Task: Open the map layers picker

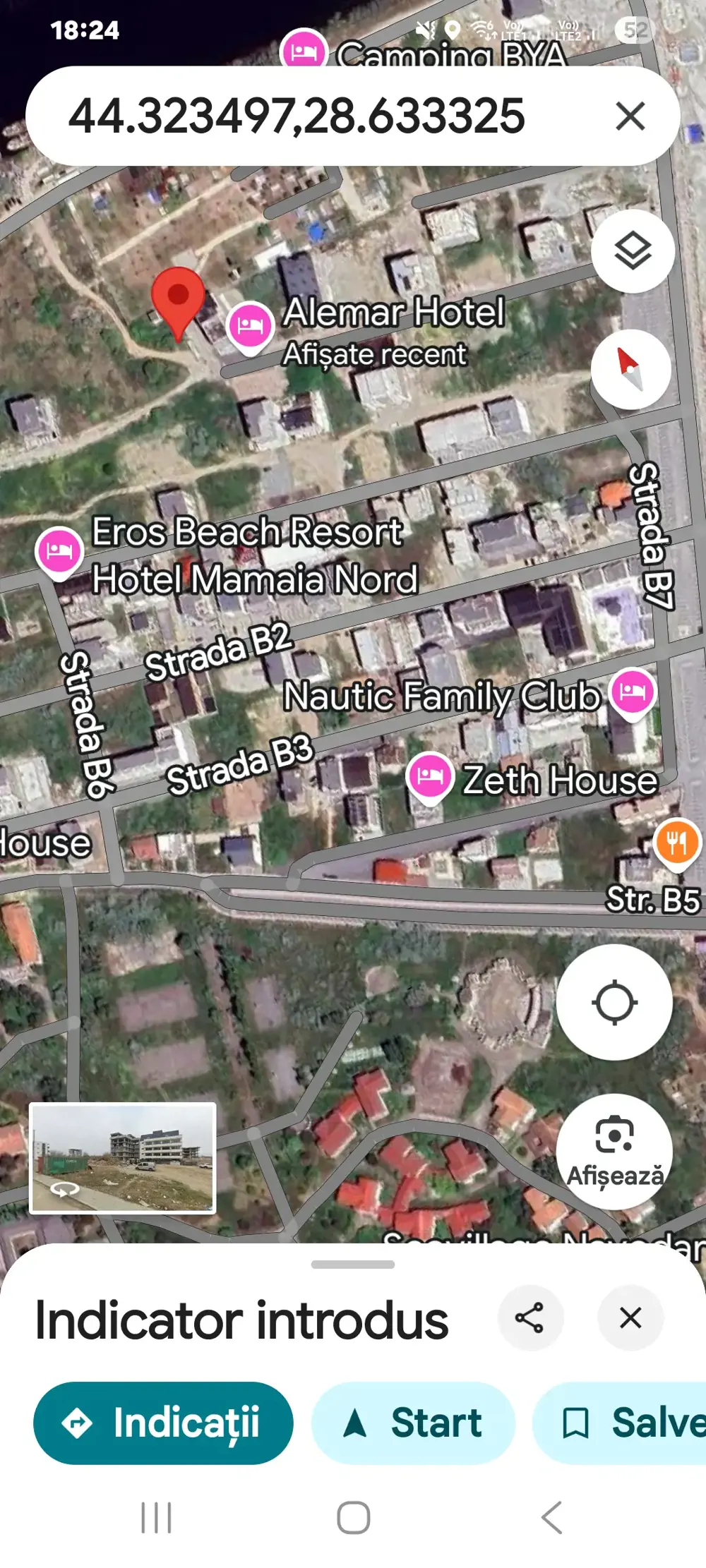Action: tap(632, 251)
